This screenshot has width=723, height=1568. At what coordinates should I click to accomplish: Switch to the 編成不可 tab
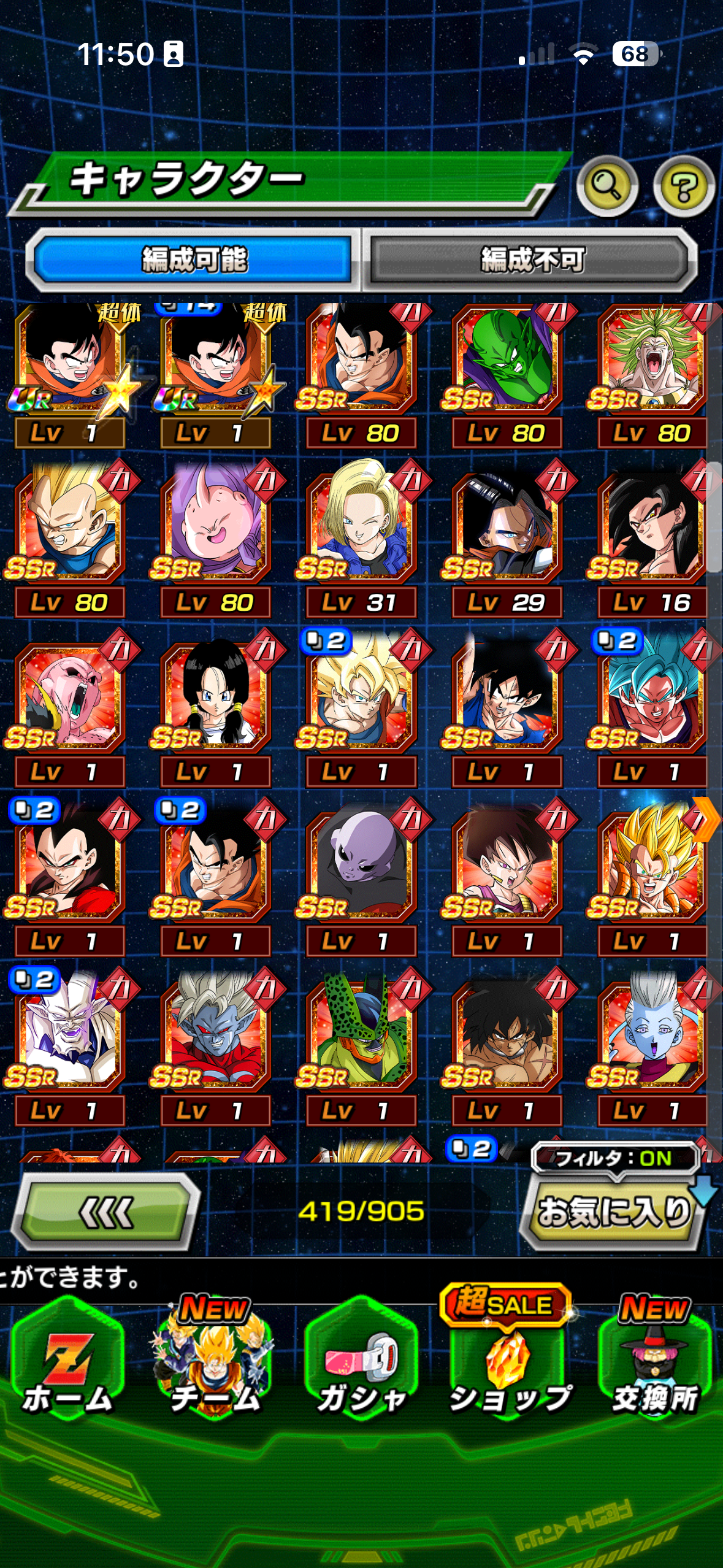point(532,259)
